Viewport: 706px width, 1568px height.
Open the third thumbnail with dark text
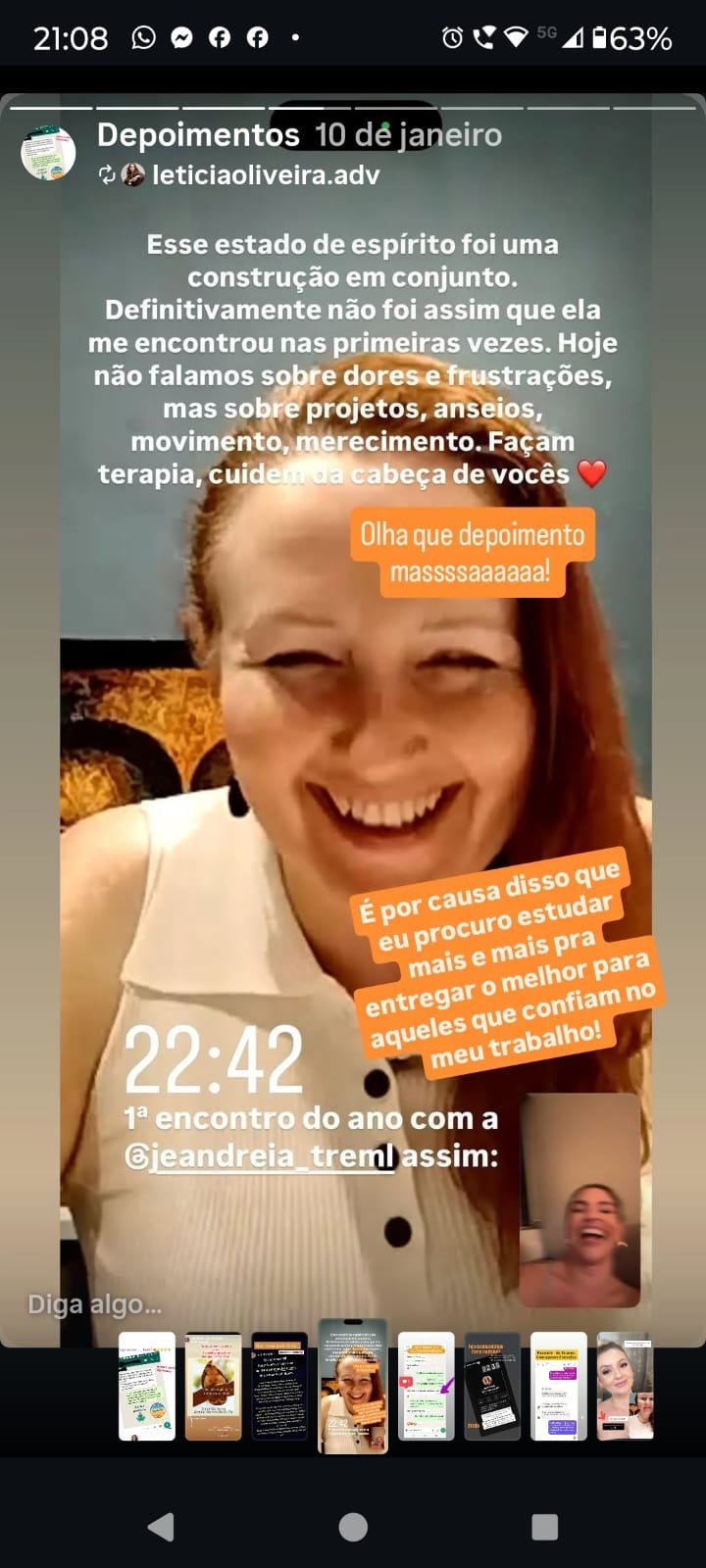(x=280, y=1386)
